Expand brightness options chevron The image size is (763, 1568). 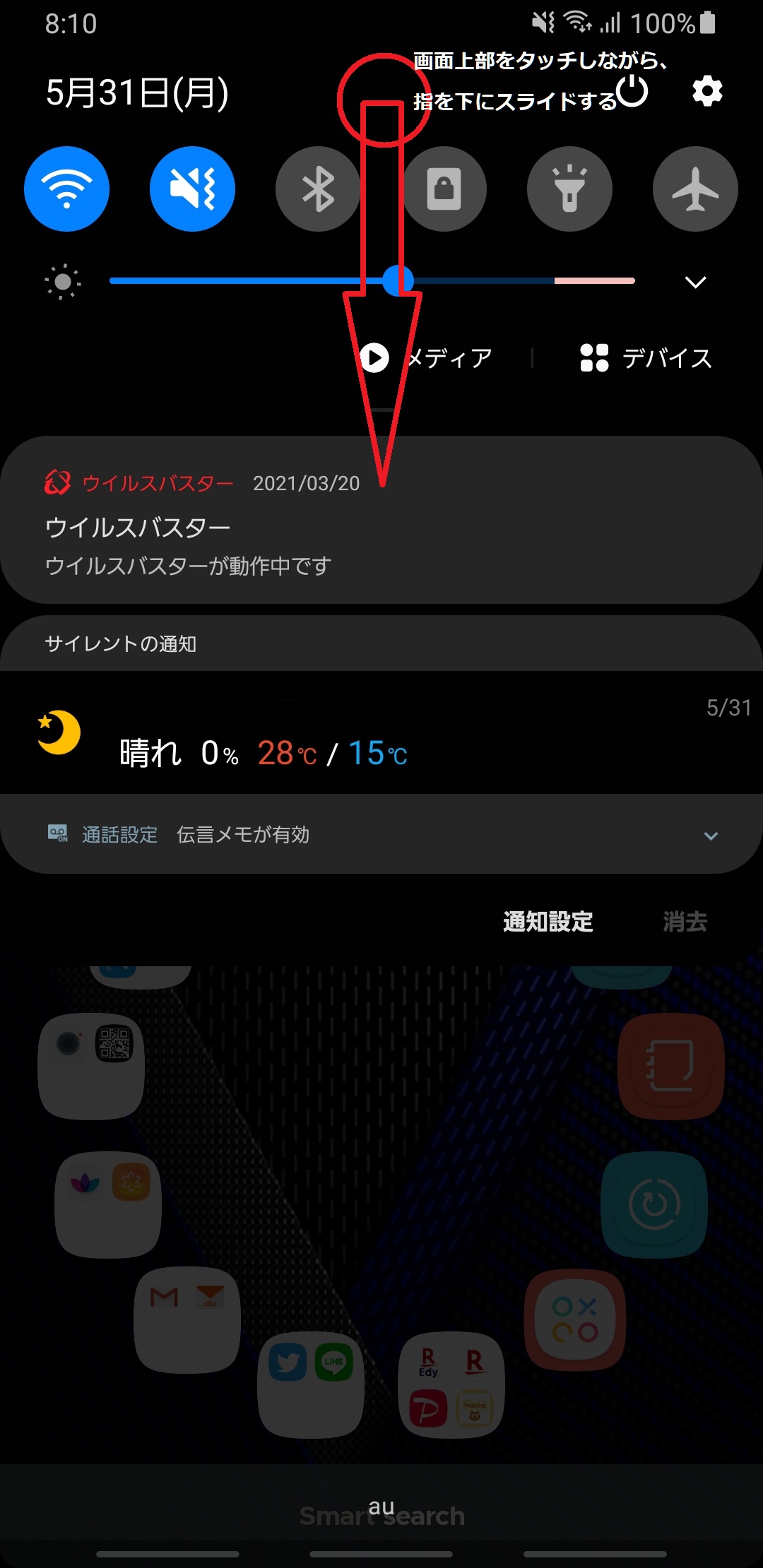696,282
